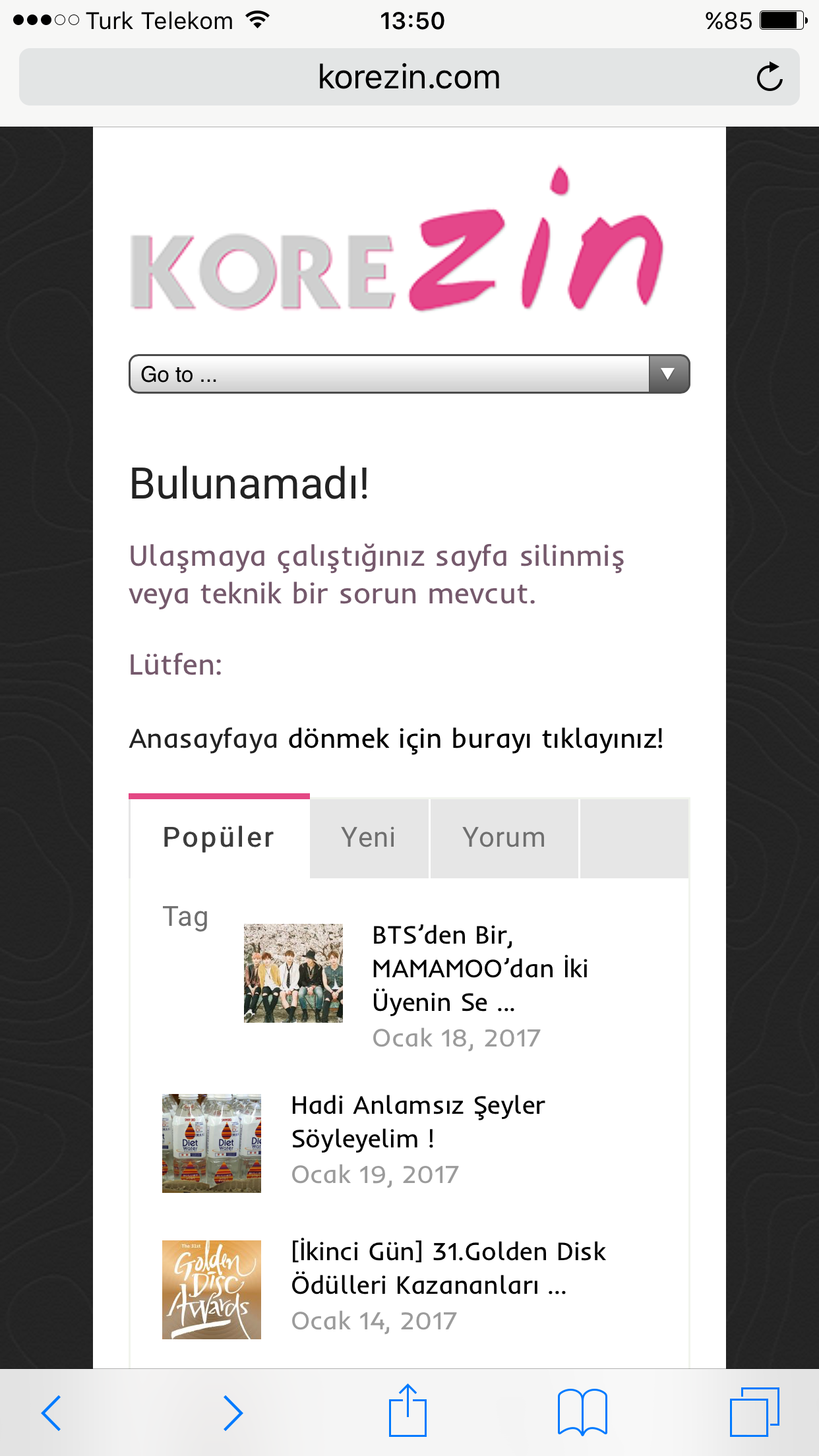Share this page from the toolbar
This screenshot has width=819, height=1456.
point(408,1411)
